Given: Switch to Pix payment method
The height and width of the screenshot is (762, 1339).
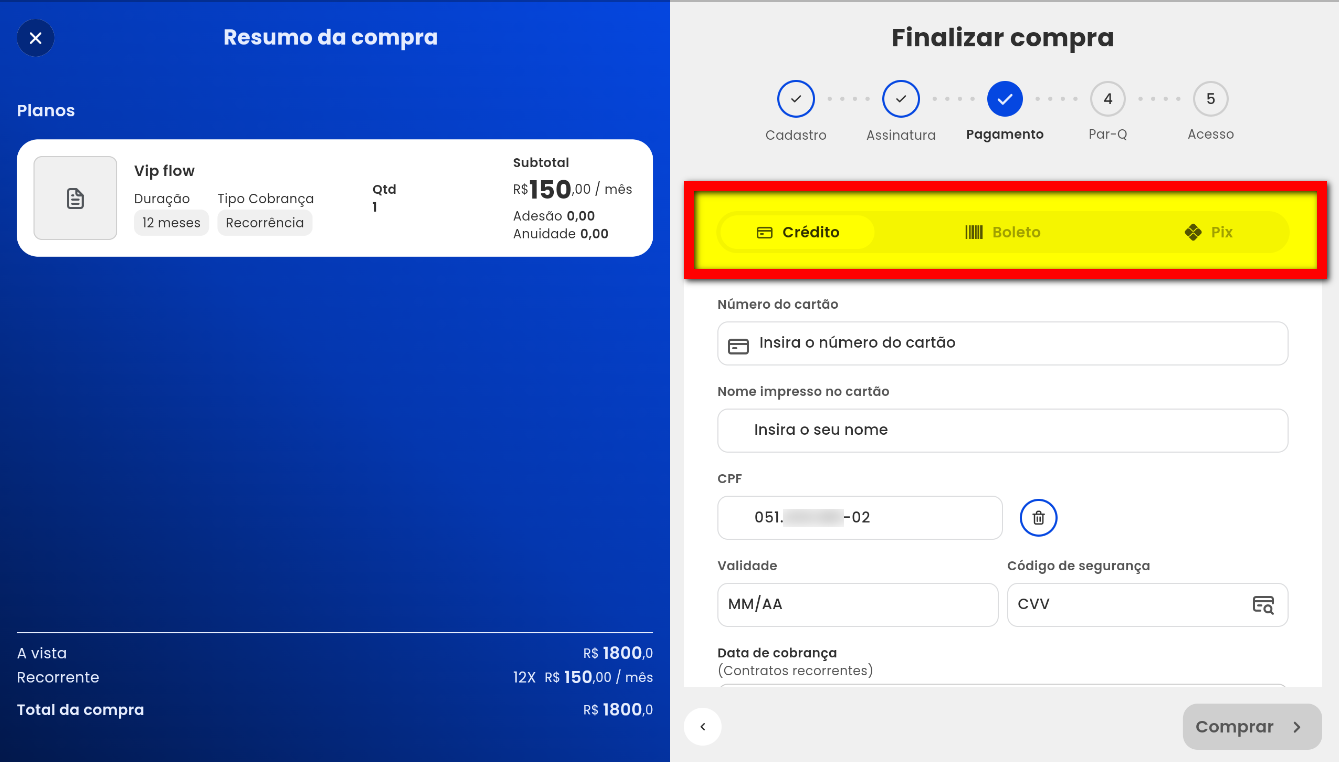Looking at the screenshot, I should tap(1208, 232).
